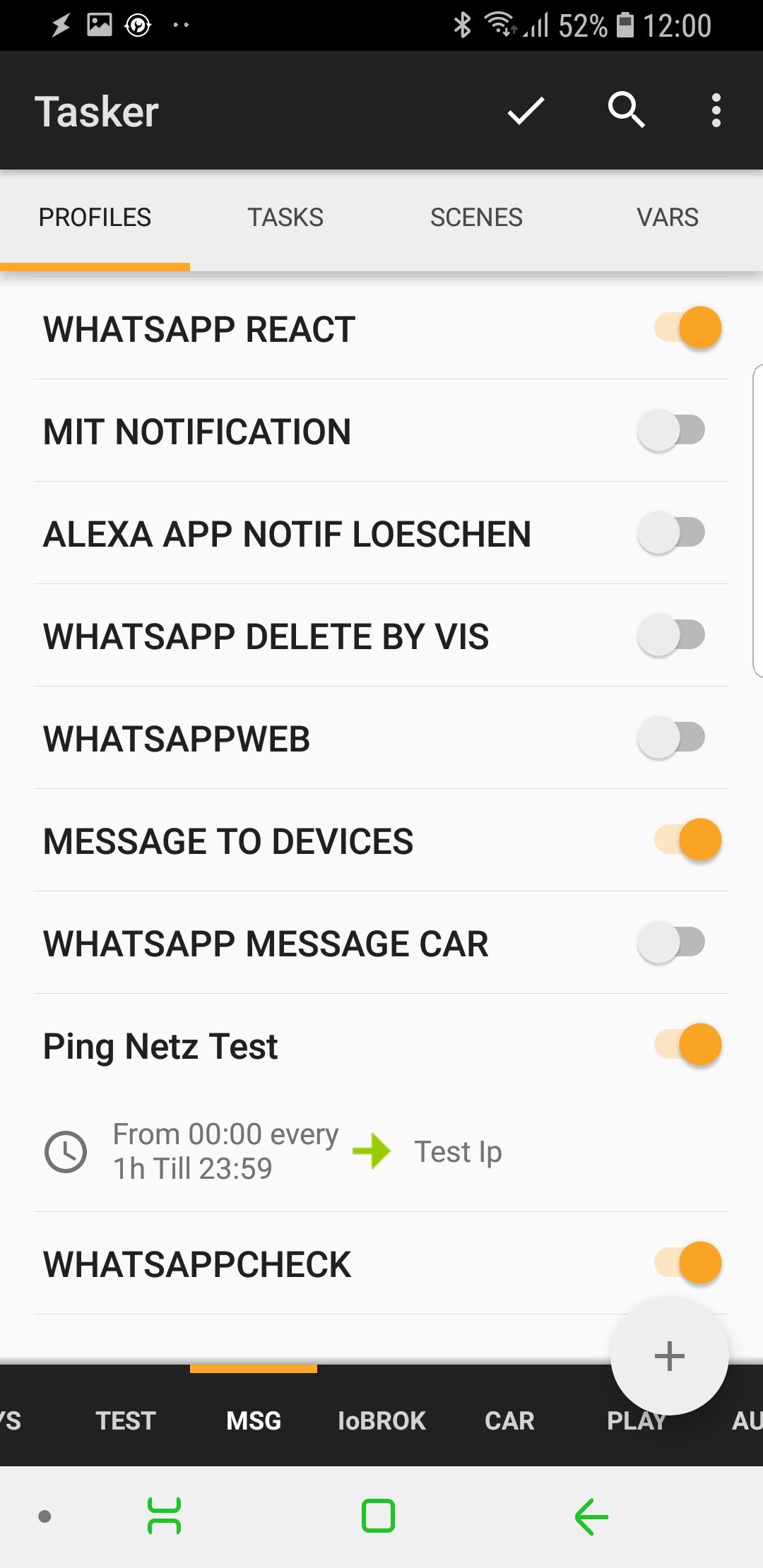Enable WHATSAPP DELETE BY VIS switch
This screenshot has height=1568, width=763.
point(671,635)
